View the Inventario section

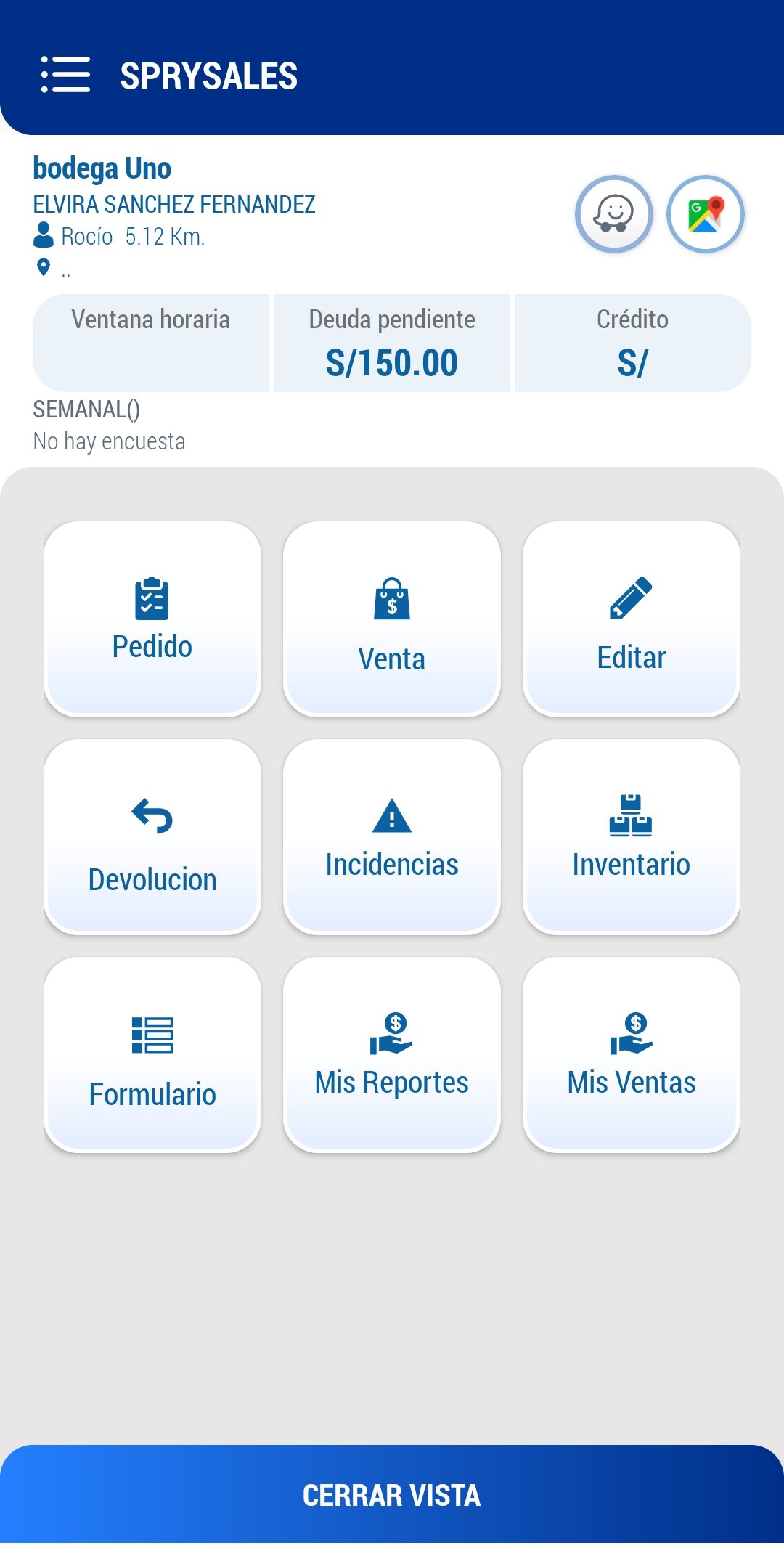pos(632,836)
